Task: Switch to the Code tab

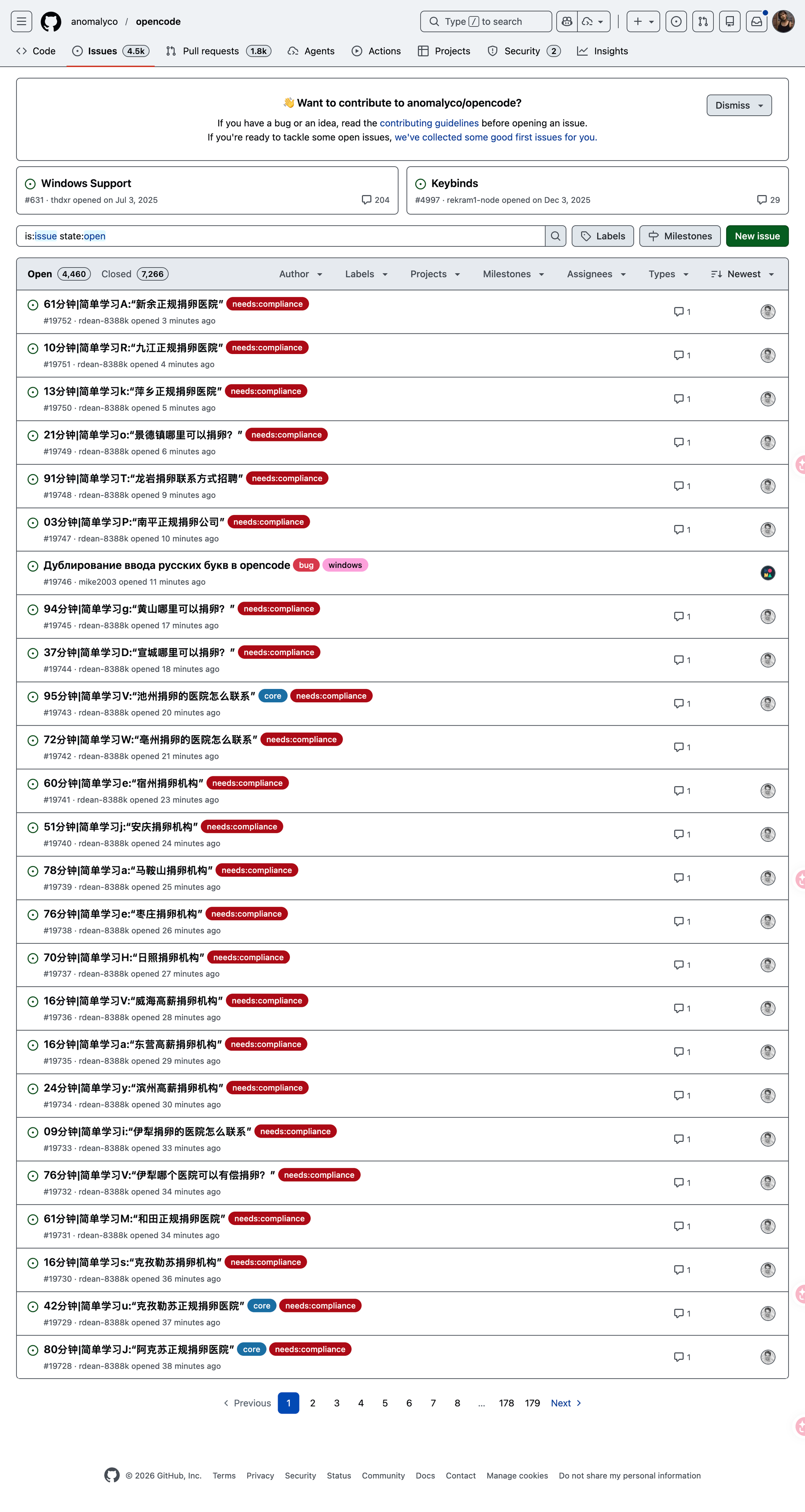Action: click(x=36, y=51)
